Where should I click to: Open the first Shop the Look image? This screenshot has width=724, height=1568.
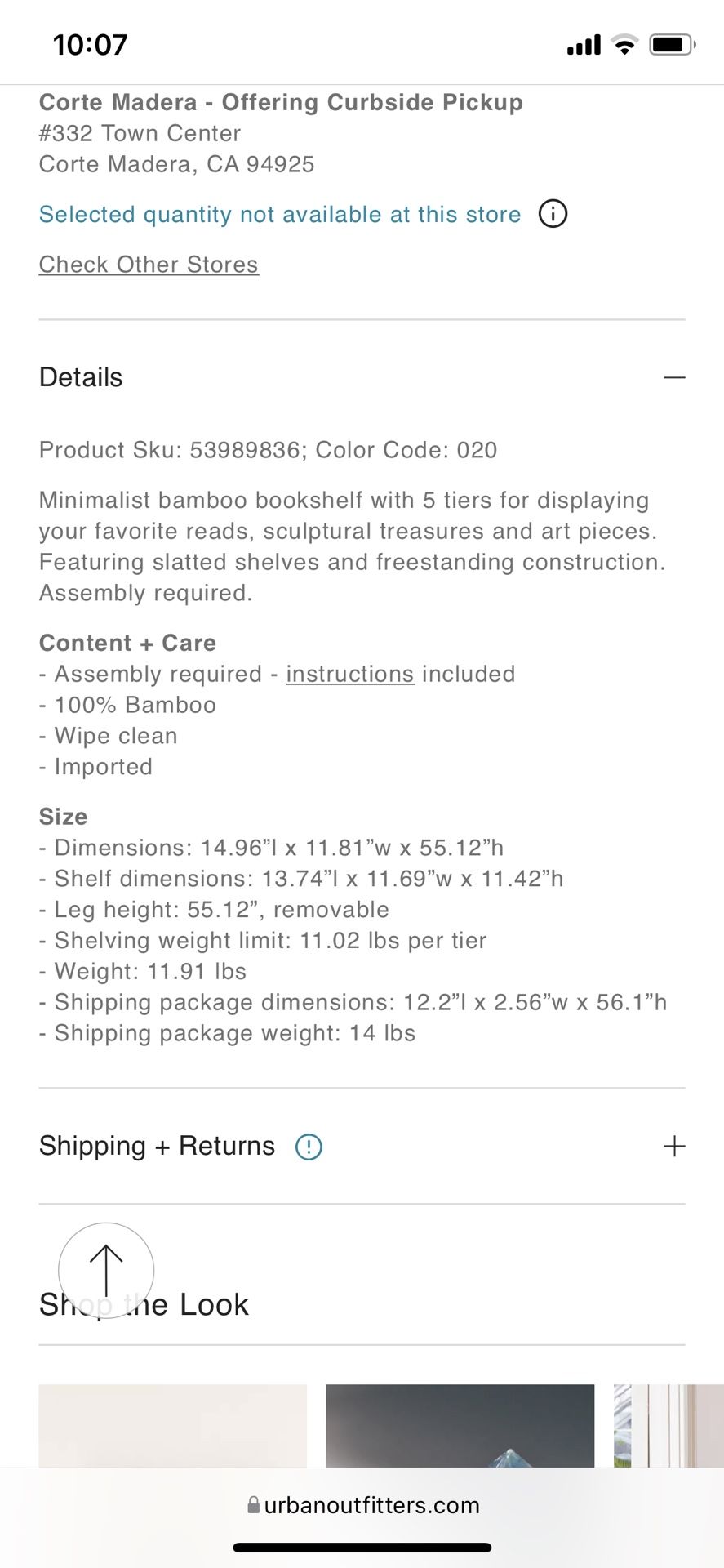click(173, 1425)
